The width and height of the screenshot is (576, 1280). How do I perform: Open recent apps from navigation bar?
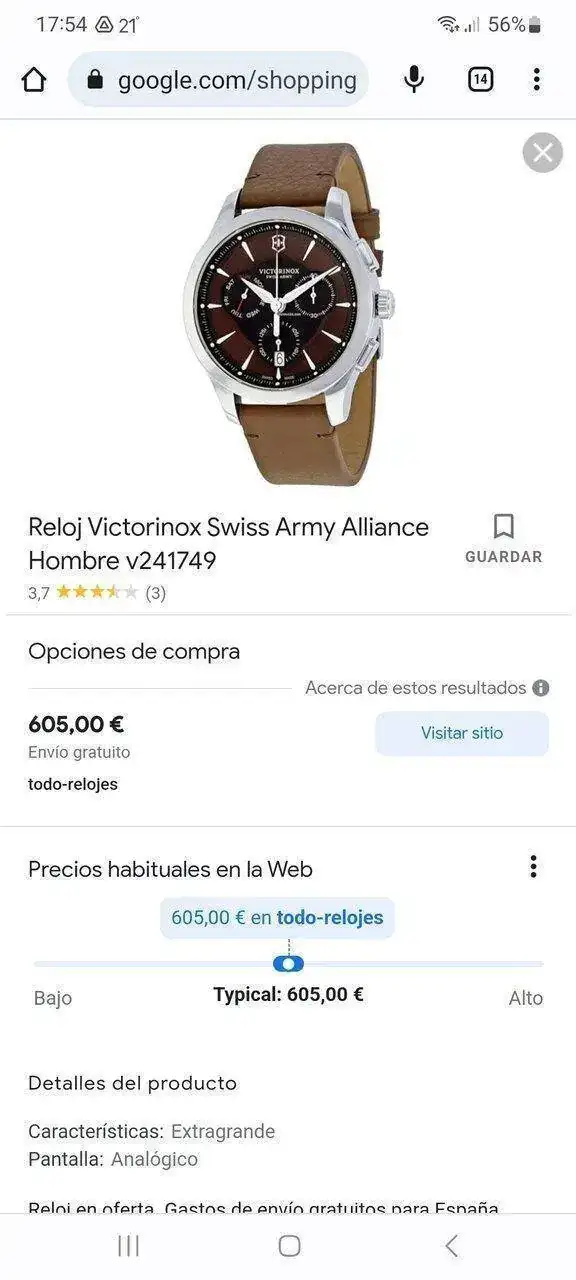tap(128, 1245)
